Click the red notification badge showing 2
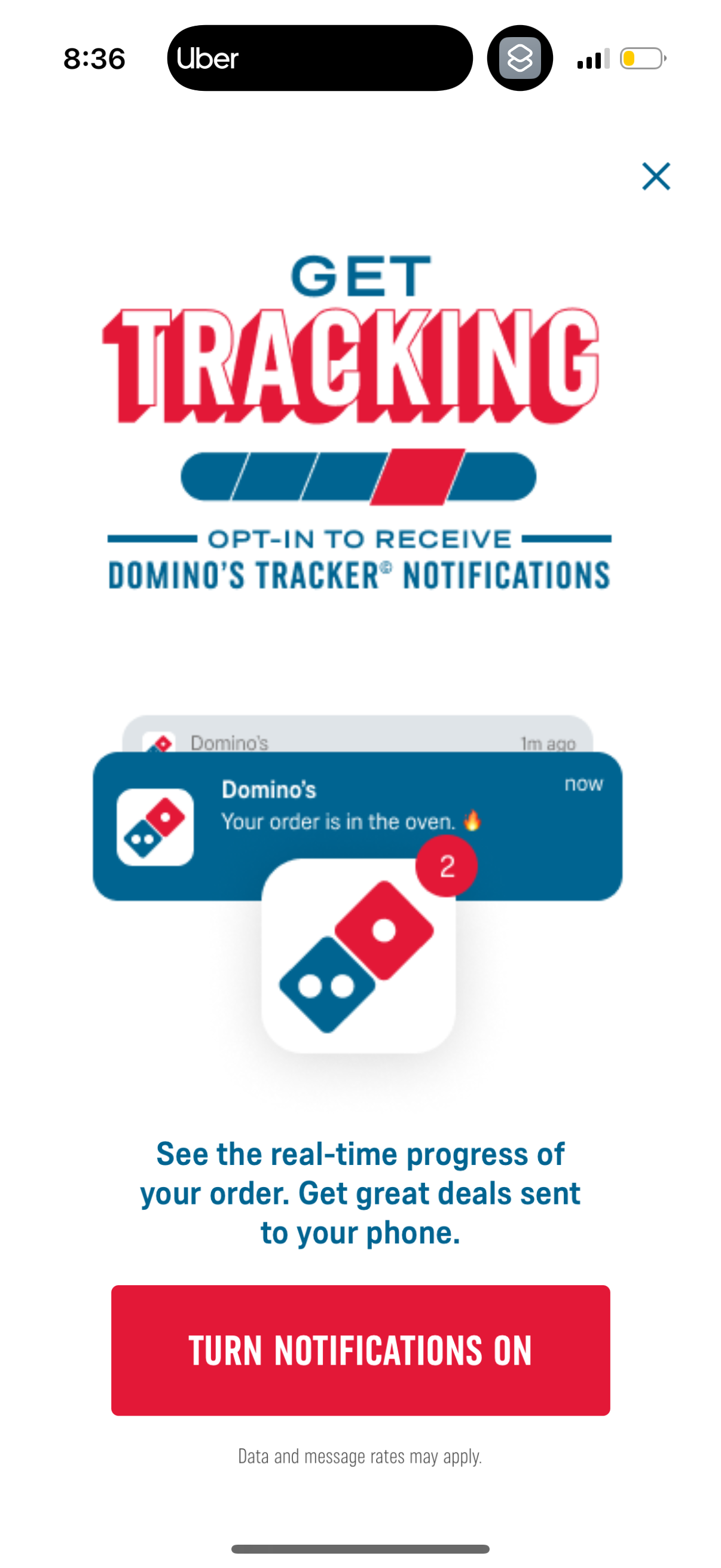This screenshot has width=721, height=1568. [446, 867]
